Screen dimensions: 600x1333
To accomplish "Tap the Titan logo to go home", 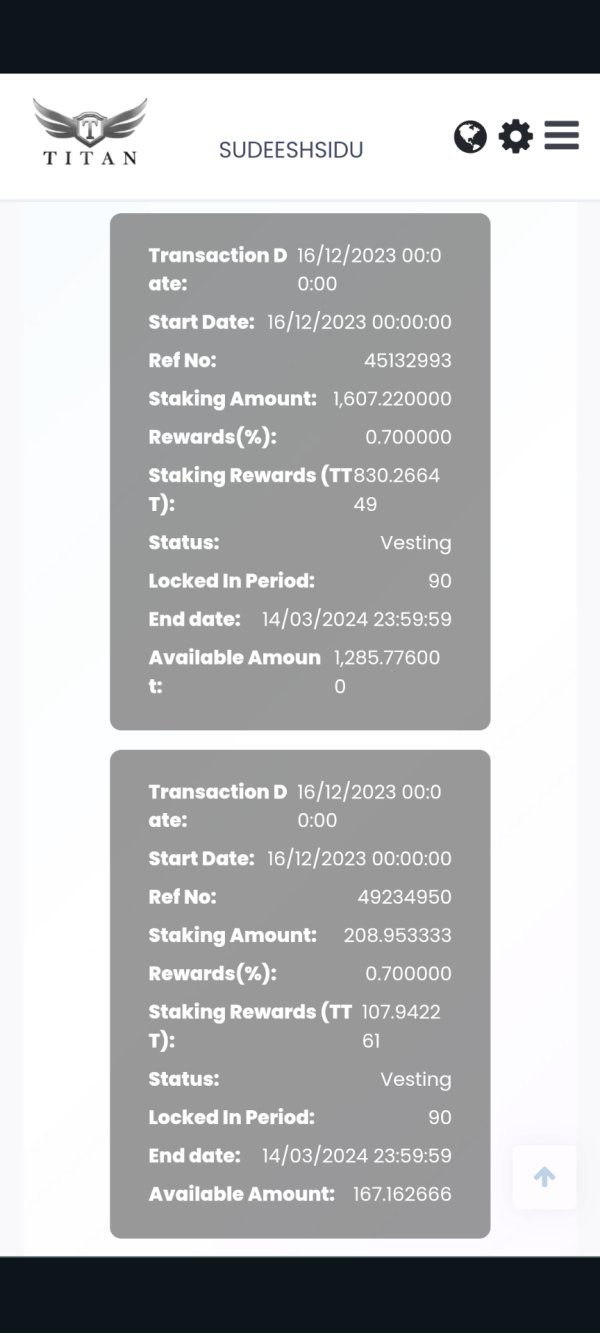I will coord(90,131).
